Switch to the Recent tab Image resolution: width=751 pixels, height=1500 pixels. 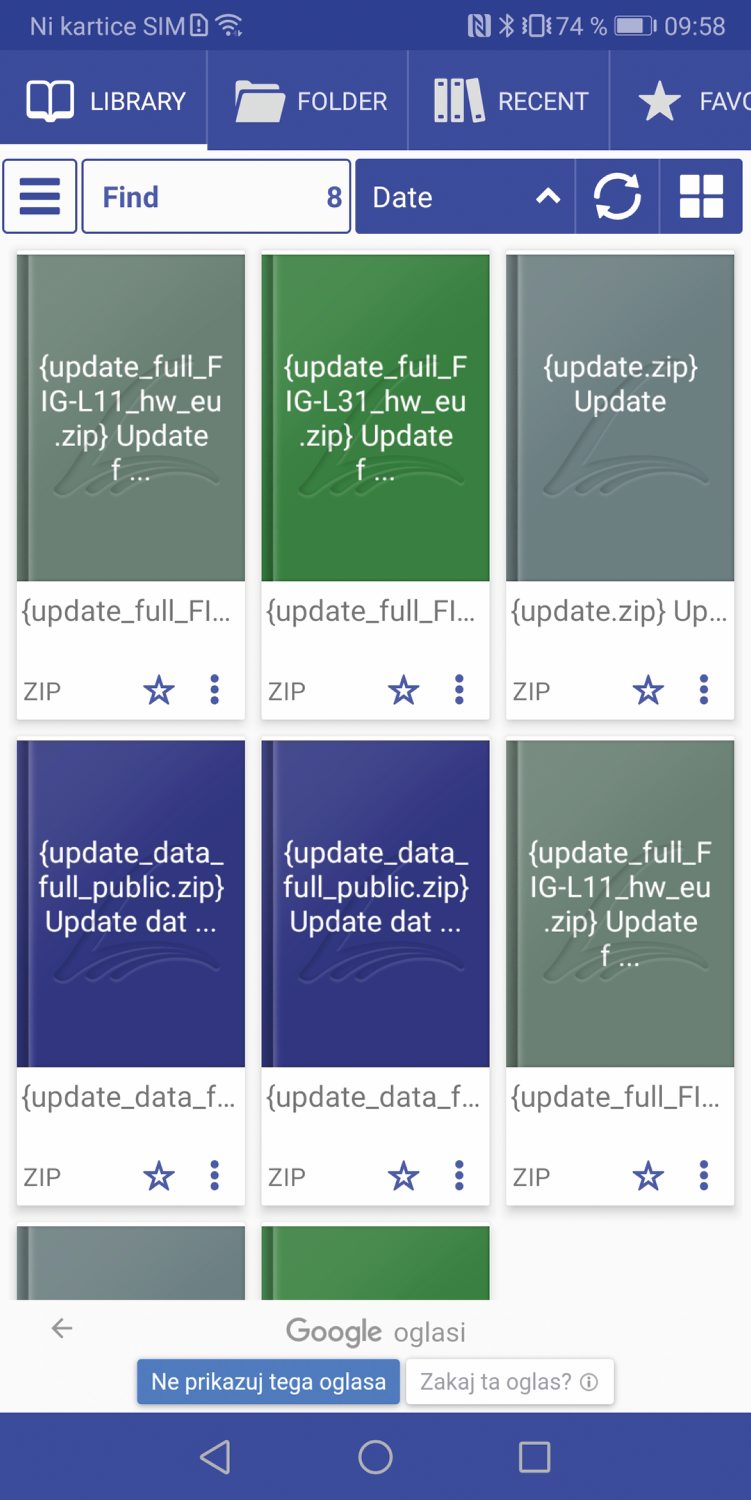[x=509, y=101]
